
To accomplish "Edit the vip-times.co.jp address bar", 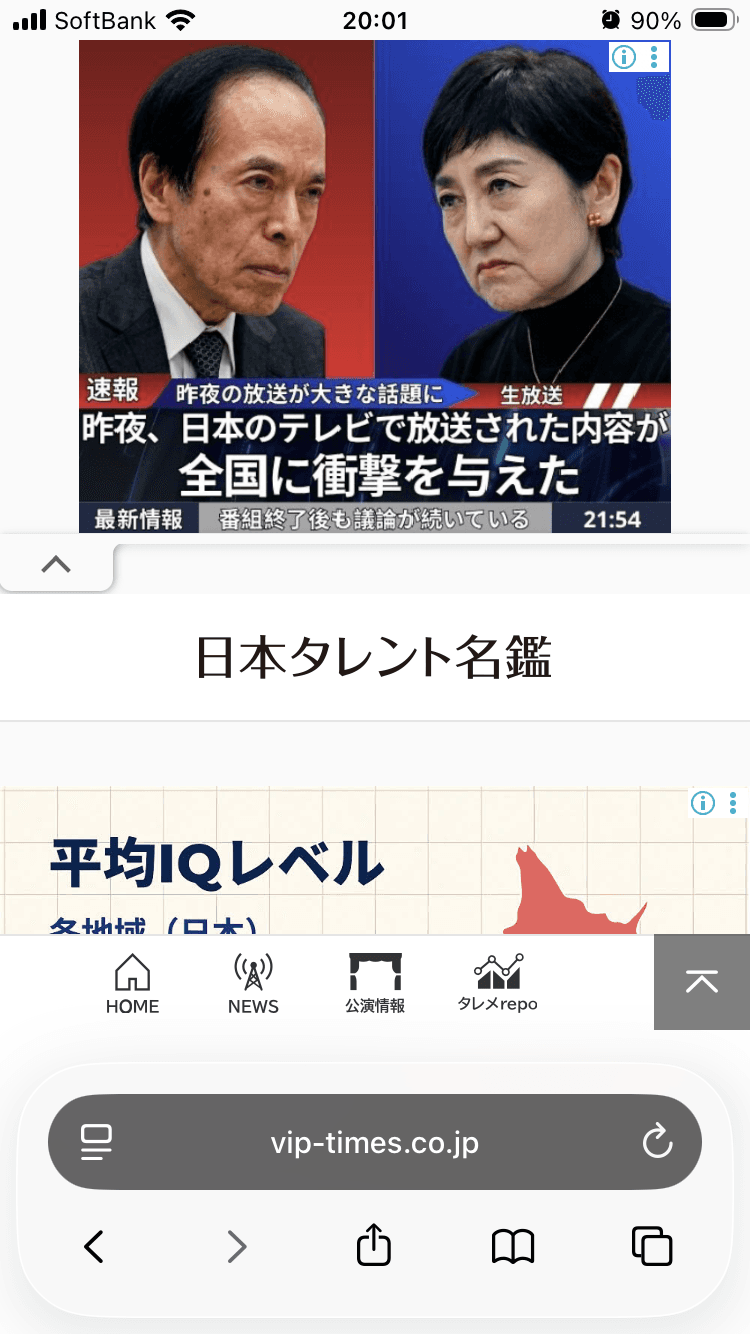I will 375,1142.
